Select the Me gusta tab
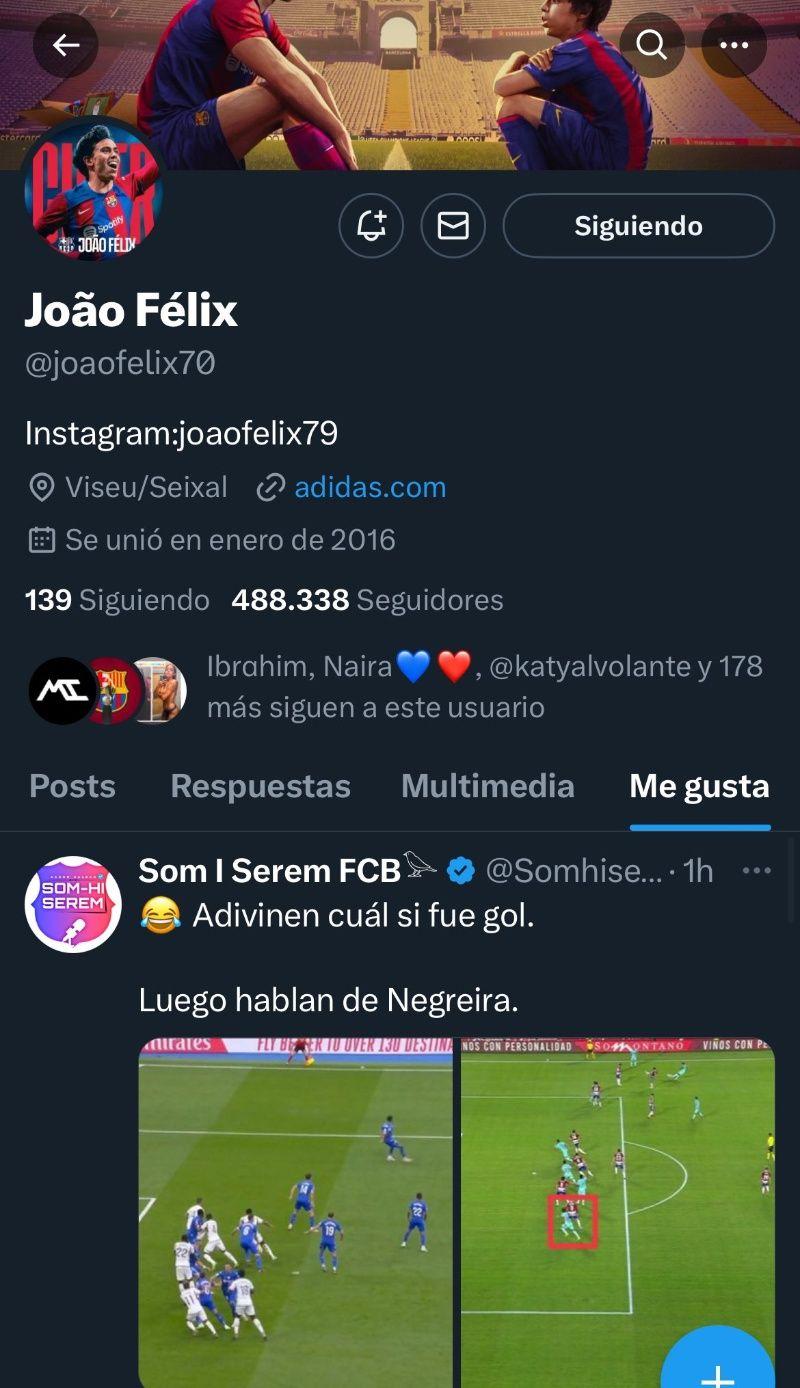The image size is (800, 1388). coord(699,786)
